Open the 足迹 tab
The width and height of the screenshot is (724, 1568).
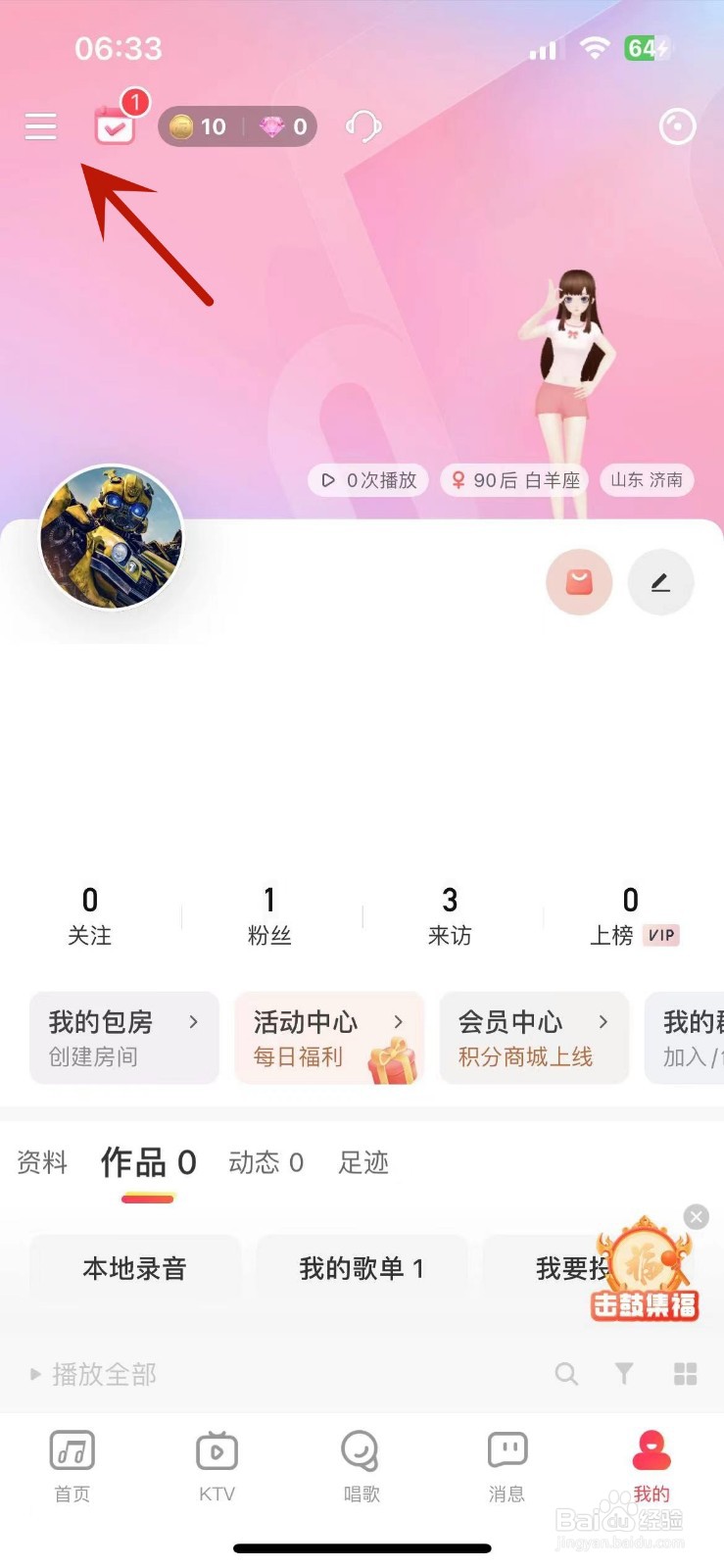point(362,1162)
